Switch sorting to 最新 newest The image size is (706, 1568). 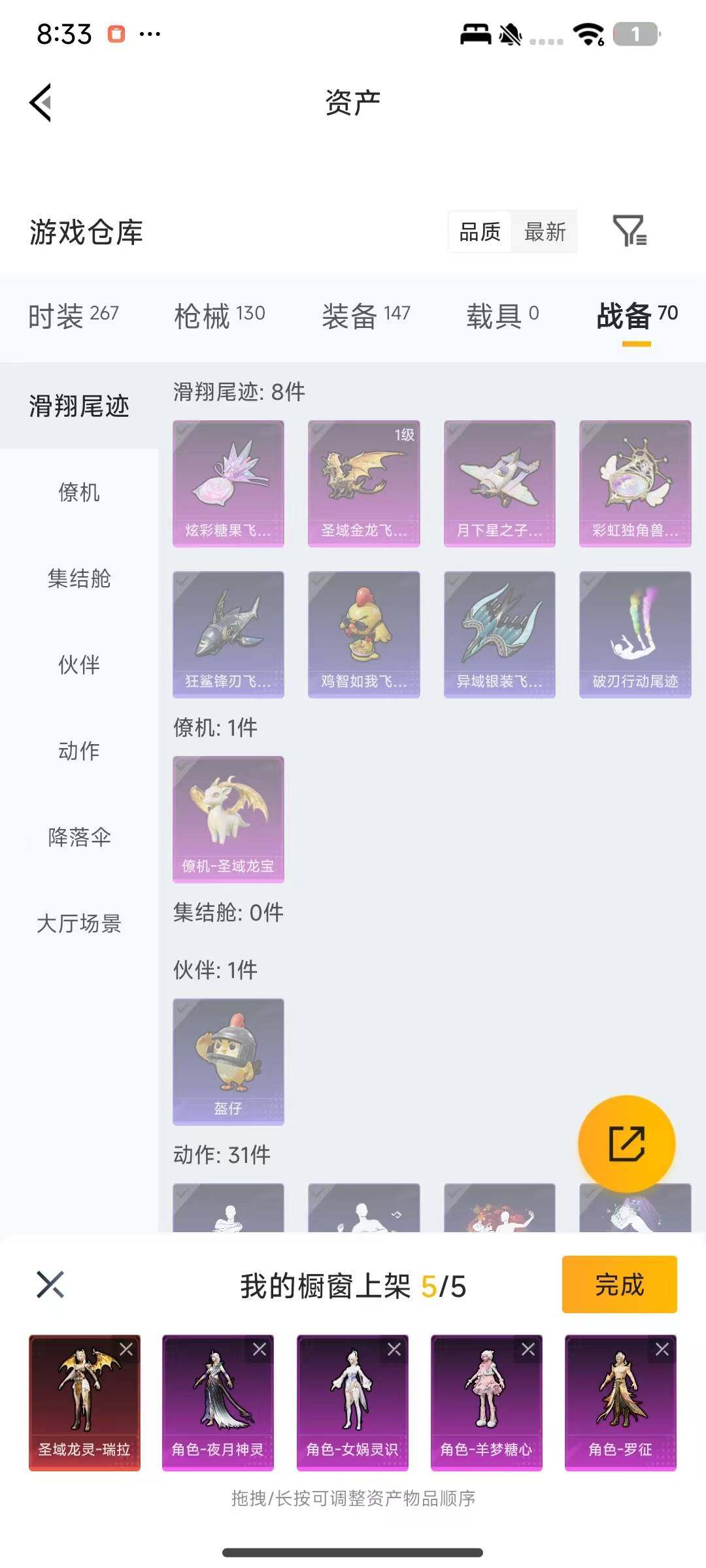(546, 233)
